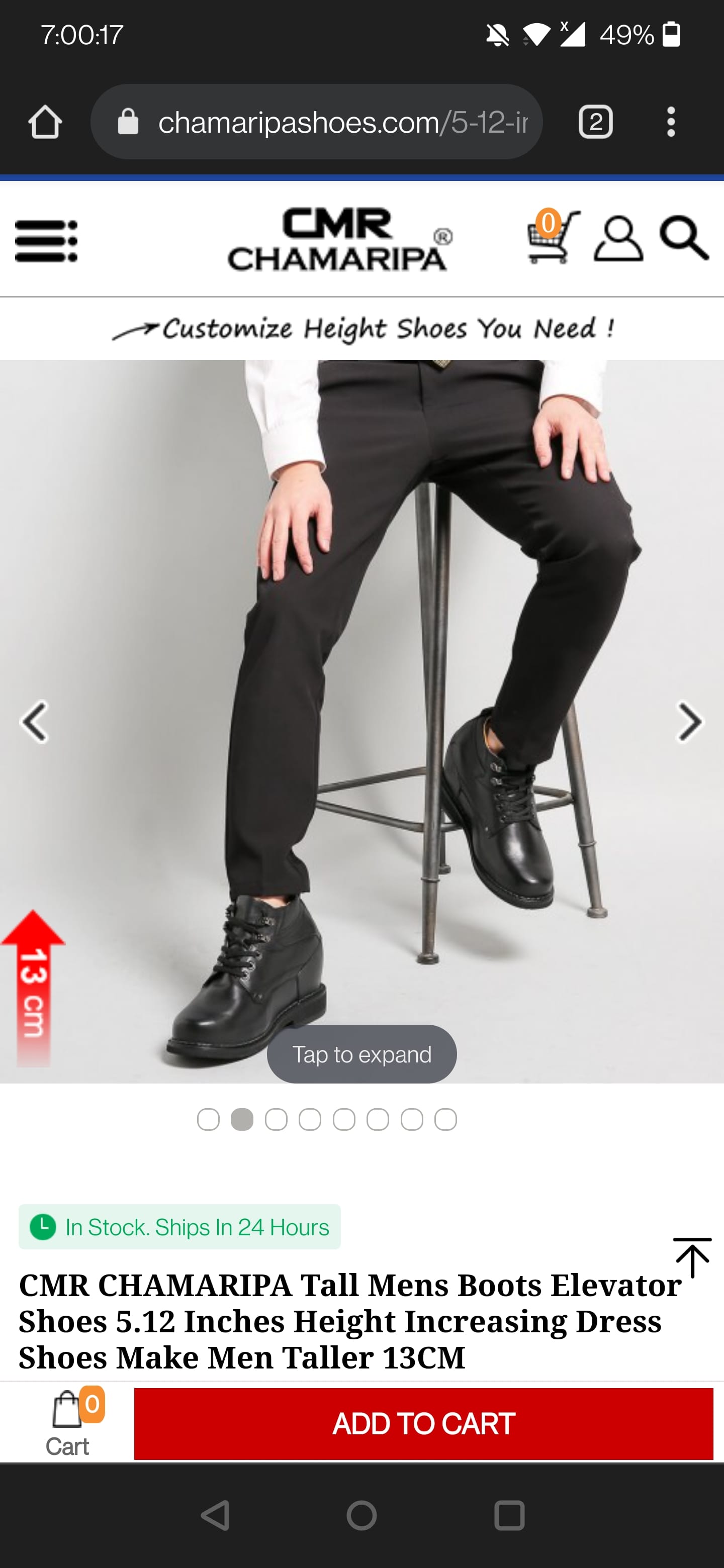Add the boots to cart
Image resolution: width=724 pixels, height=1568 pixels.
point(423,1424)
